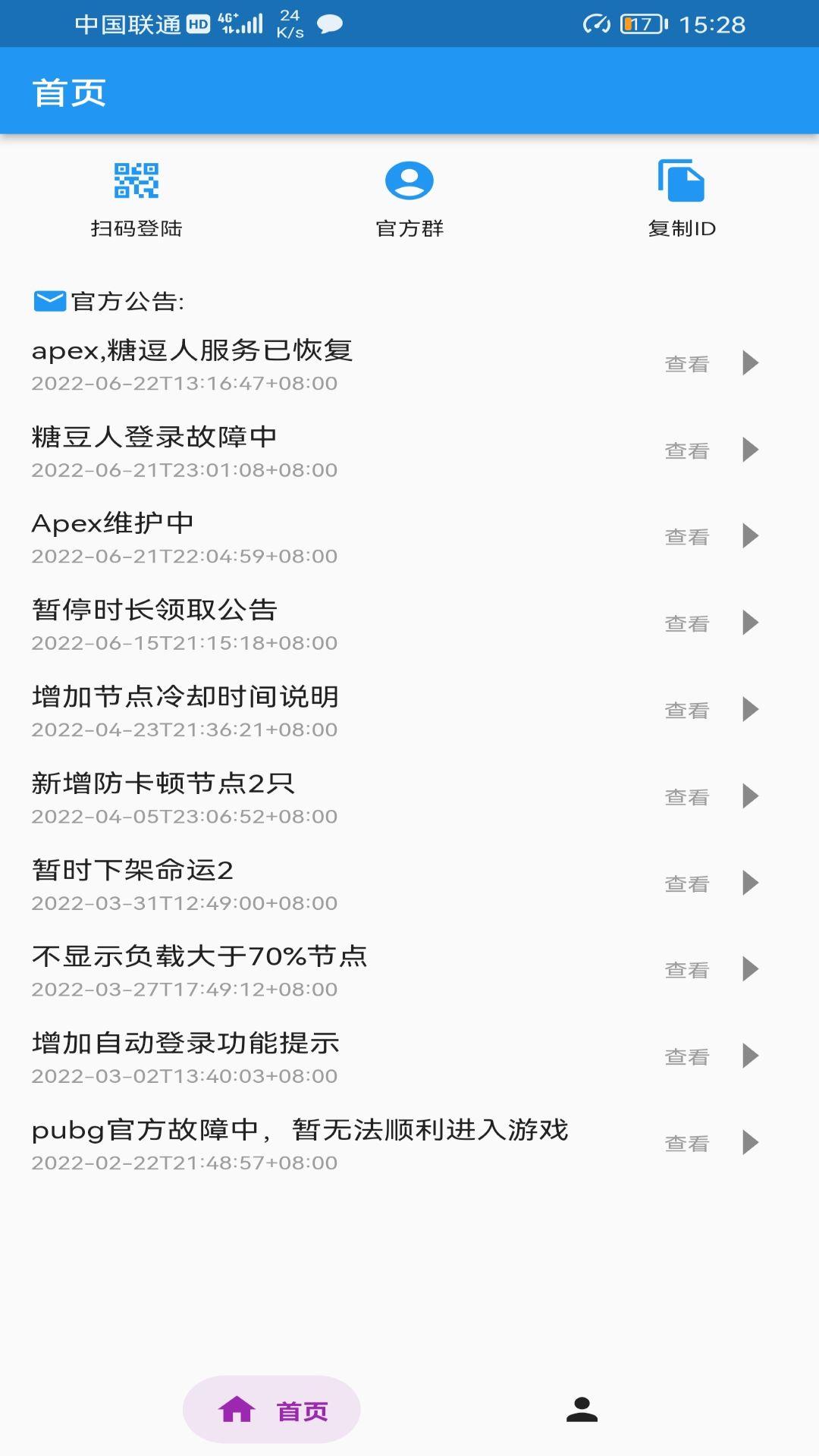The height and width of the screenshot is (1456, 819).
Task: Click 查看 for 不显示负载大于70%节点
Action: click(x=687, y=970)
